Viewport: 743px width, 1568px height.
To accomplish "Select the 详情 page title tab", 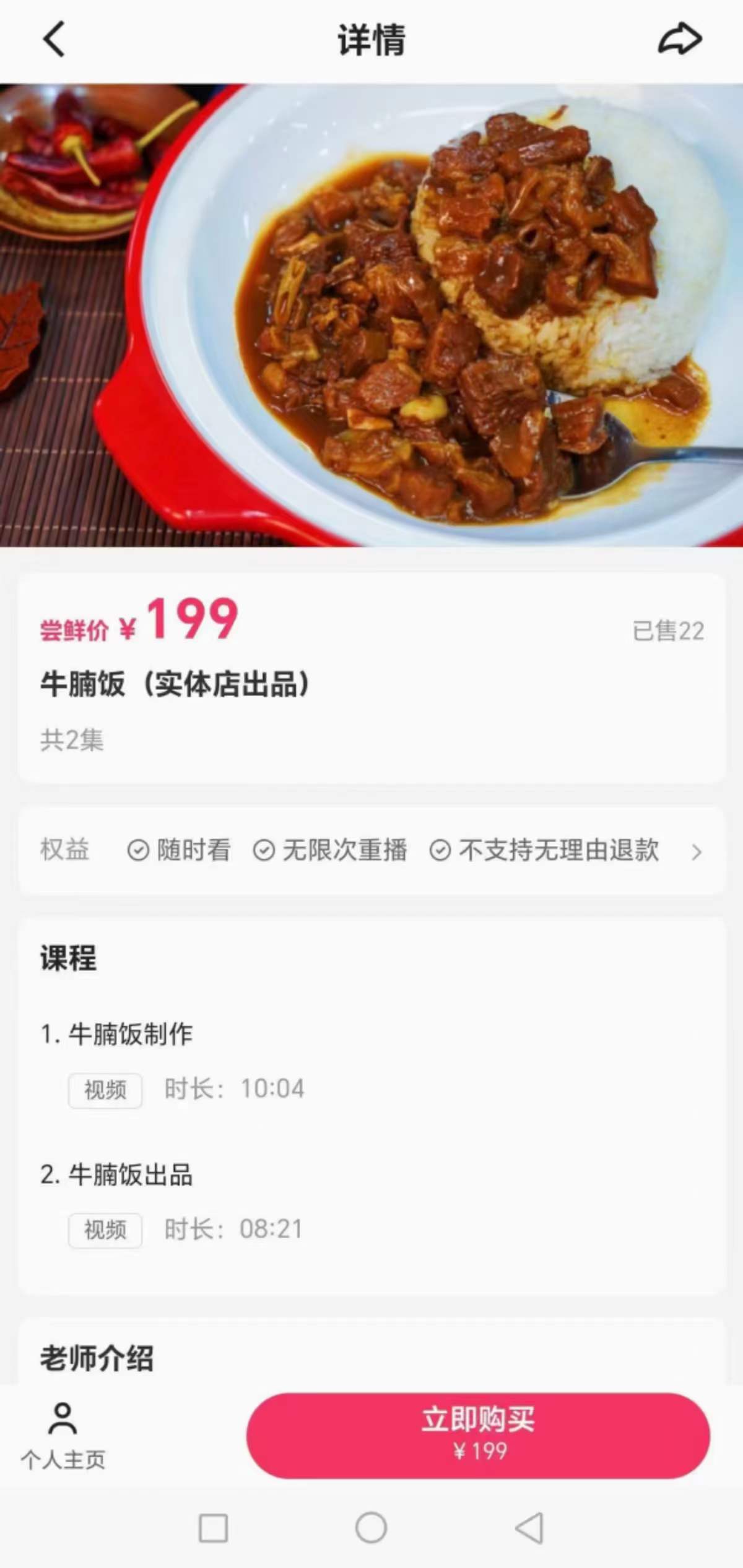I will pyautogui.click(x=370, y=38).
